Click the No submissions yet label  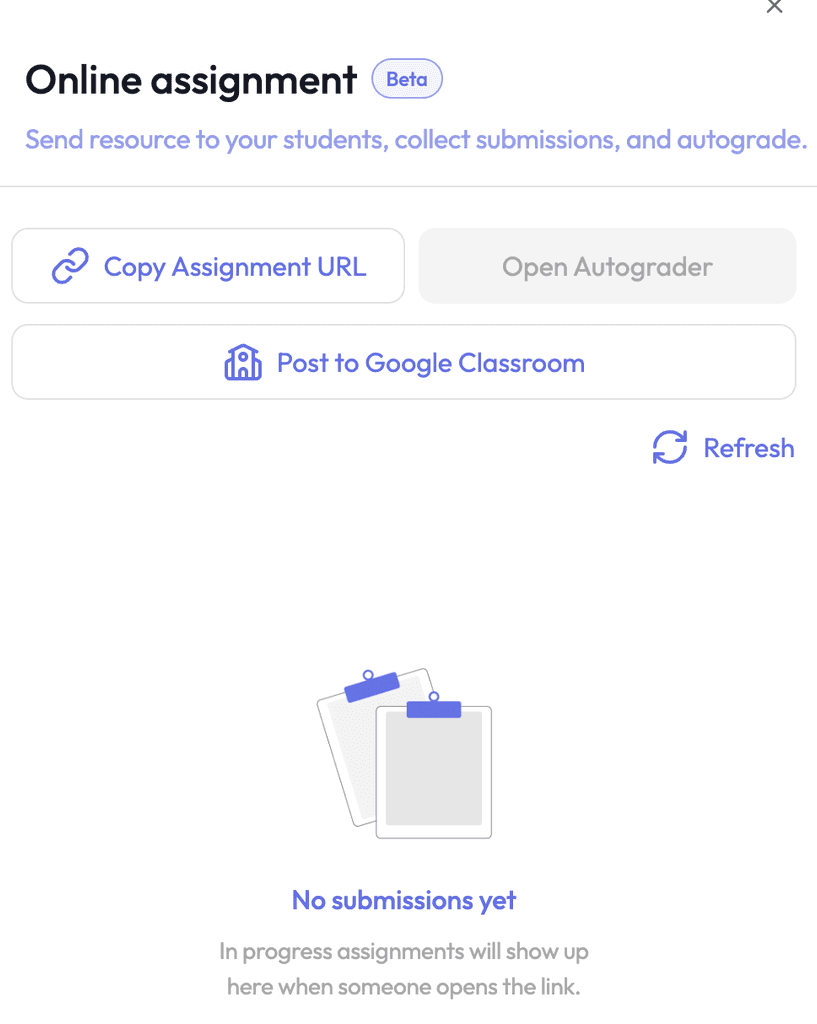coord(403,900)
